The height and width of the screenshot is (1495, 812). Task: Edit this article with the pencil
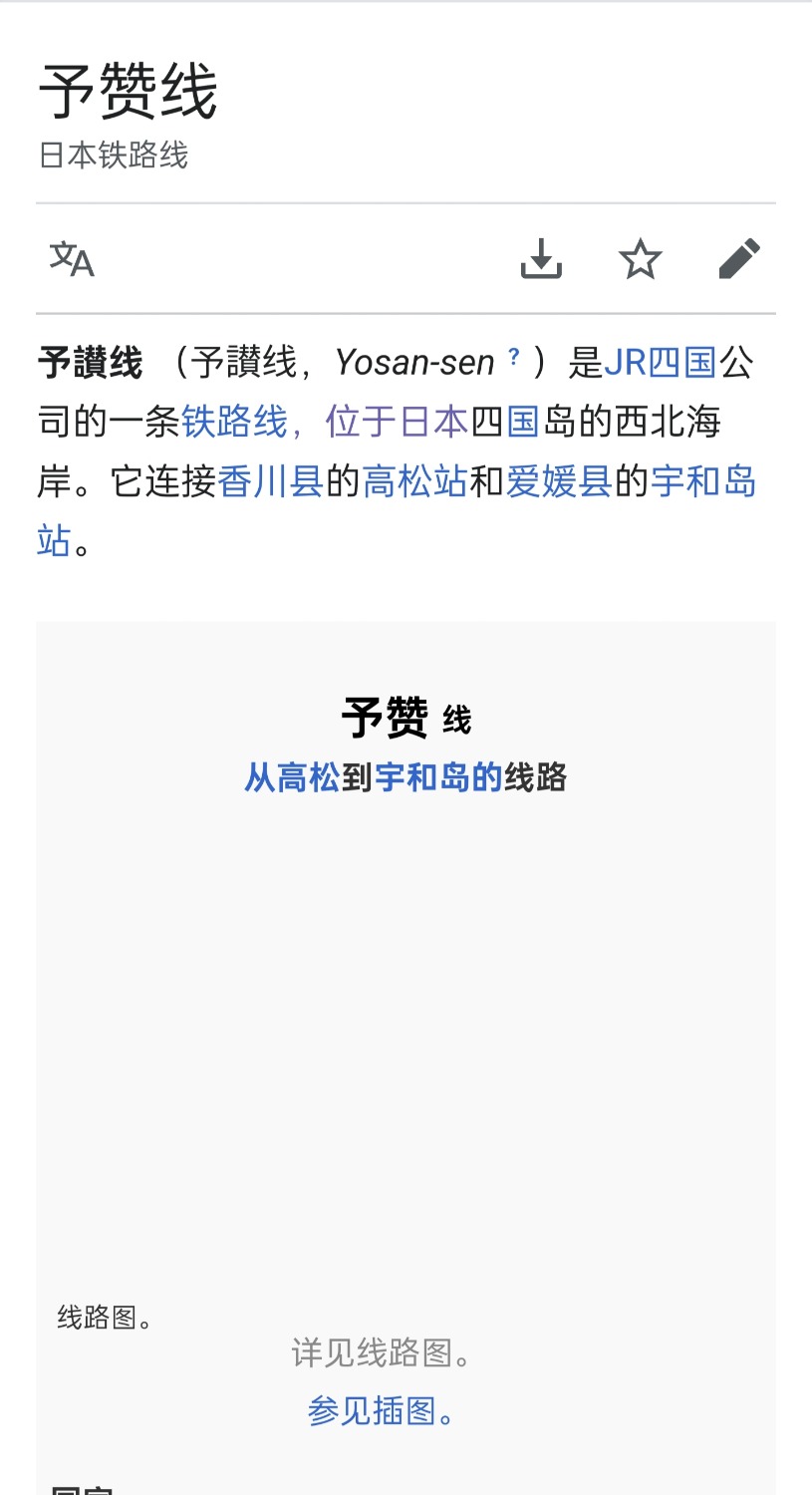tap(739, 260)
